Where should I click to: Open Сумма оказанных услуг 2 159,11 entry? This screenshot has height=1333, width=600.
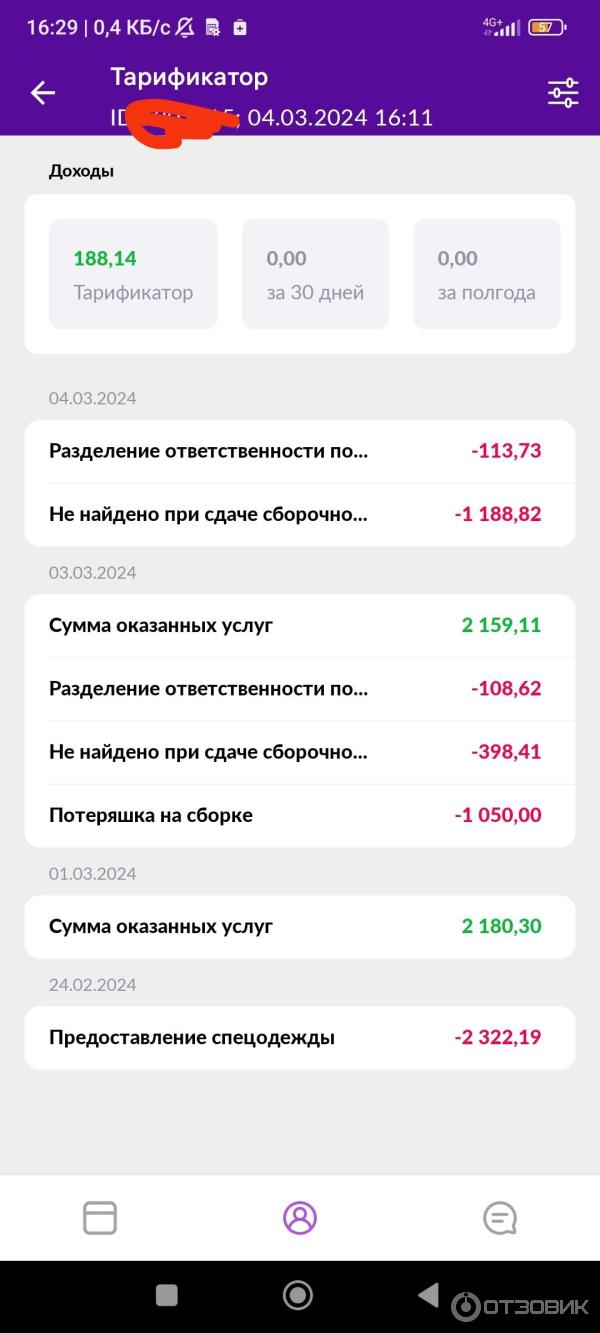click(x=300, y=626)
